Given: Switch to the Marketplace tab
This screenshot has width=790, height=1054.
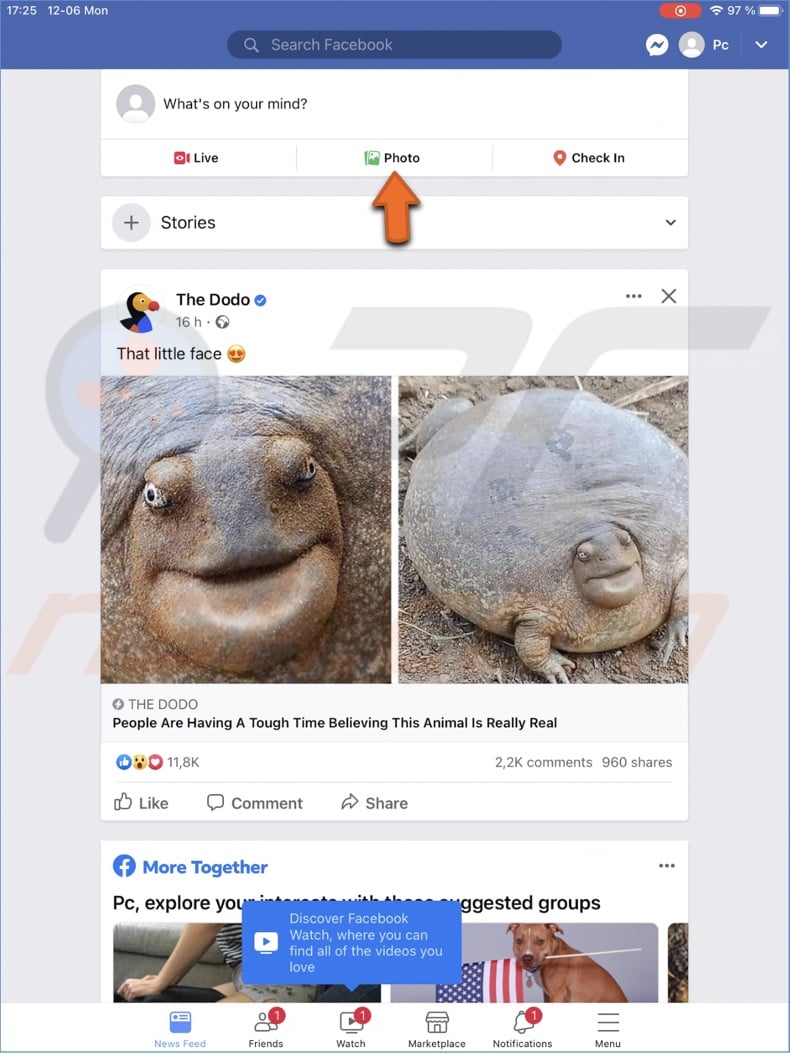Looking at the screenshot, I should [x=437, y=1028].
